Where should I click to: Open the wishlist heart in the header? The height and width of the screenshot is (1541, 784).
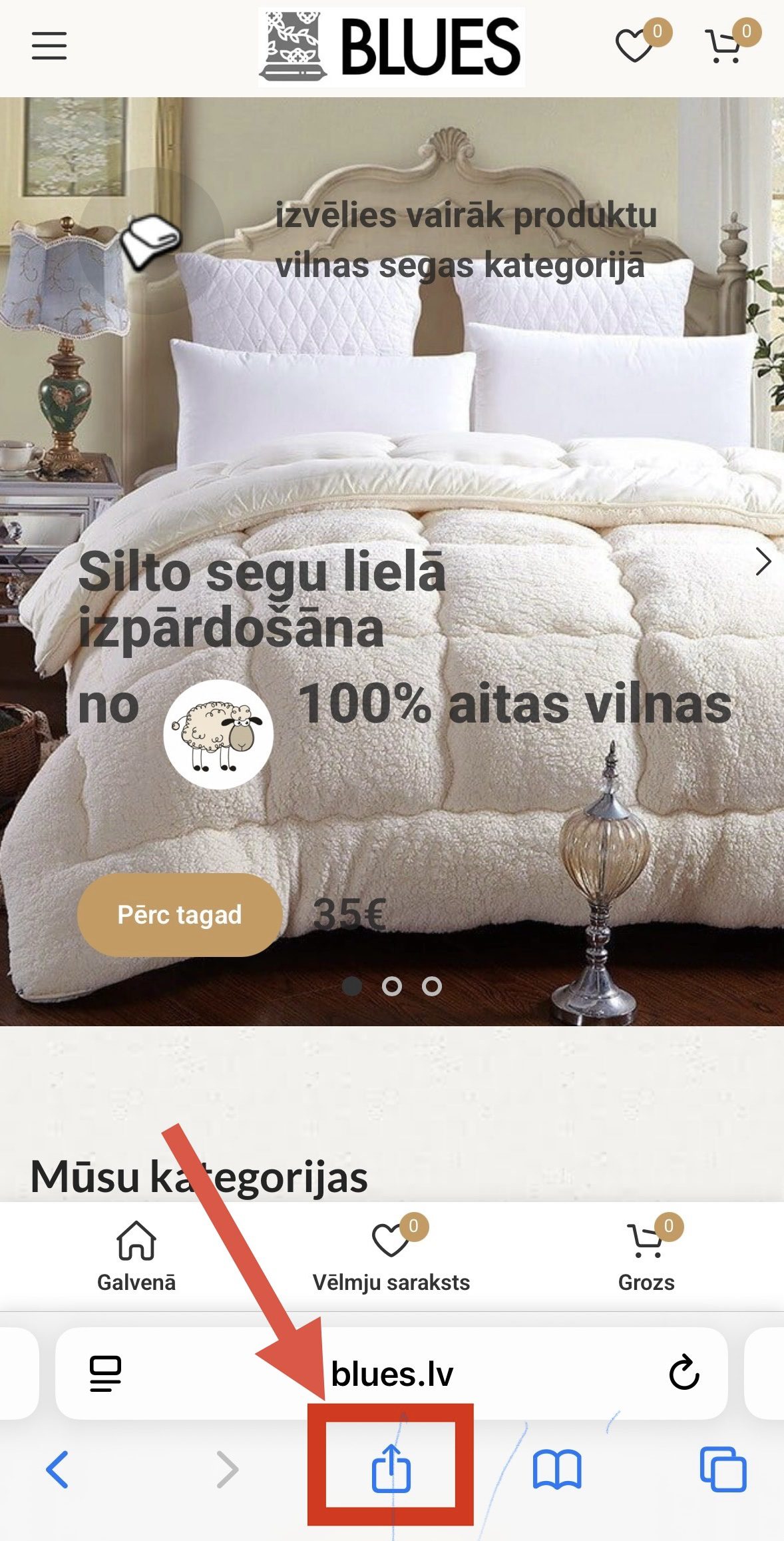pos(635,46)
